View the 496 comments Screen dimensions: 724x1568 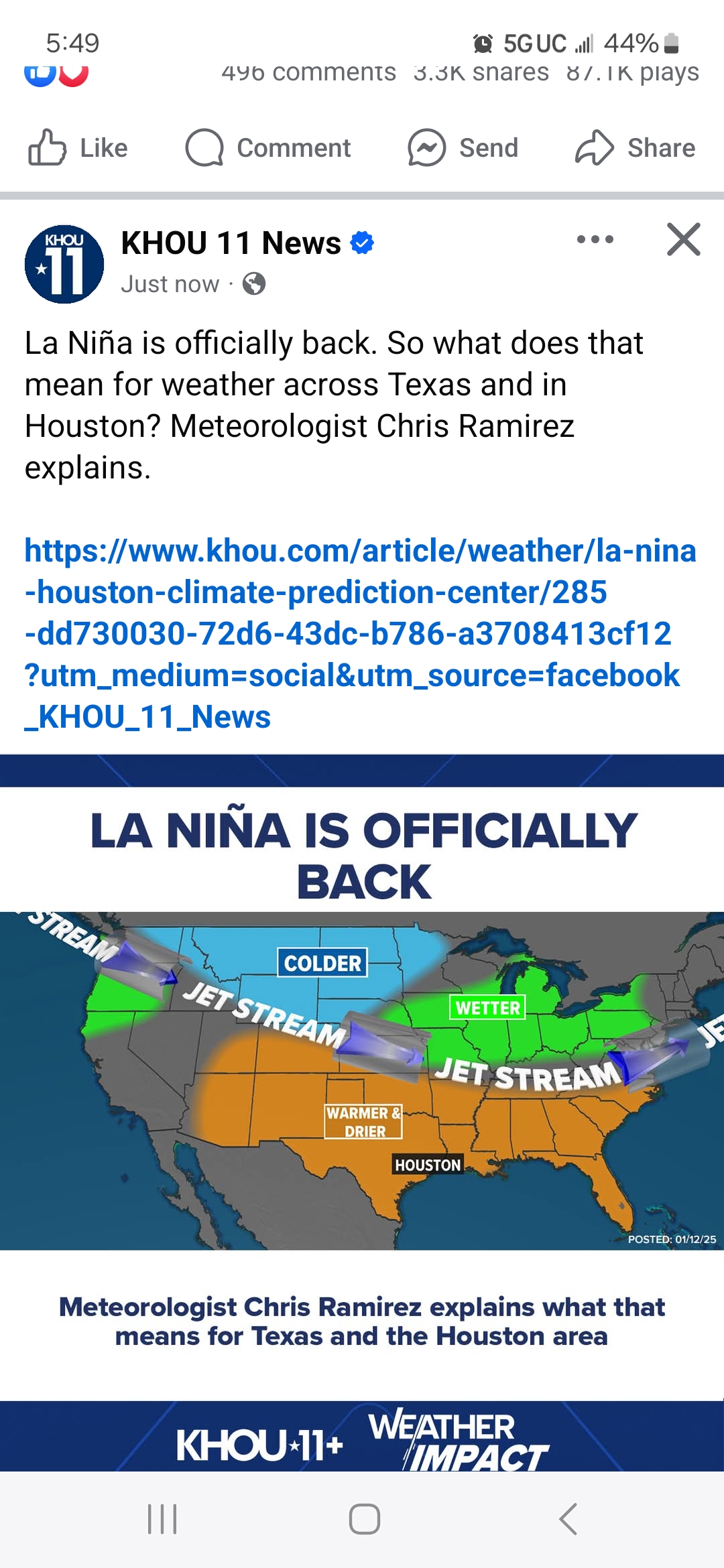point(308,74)
